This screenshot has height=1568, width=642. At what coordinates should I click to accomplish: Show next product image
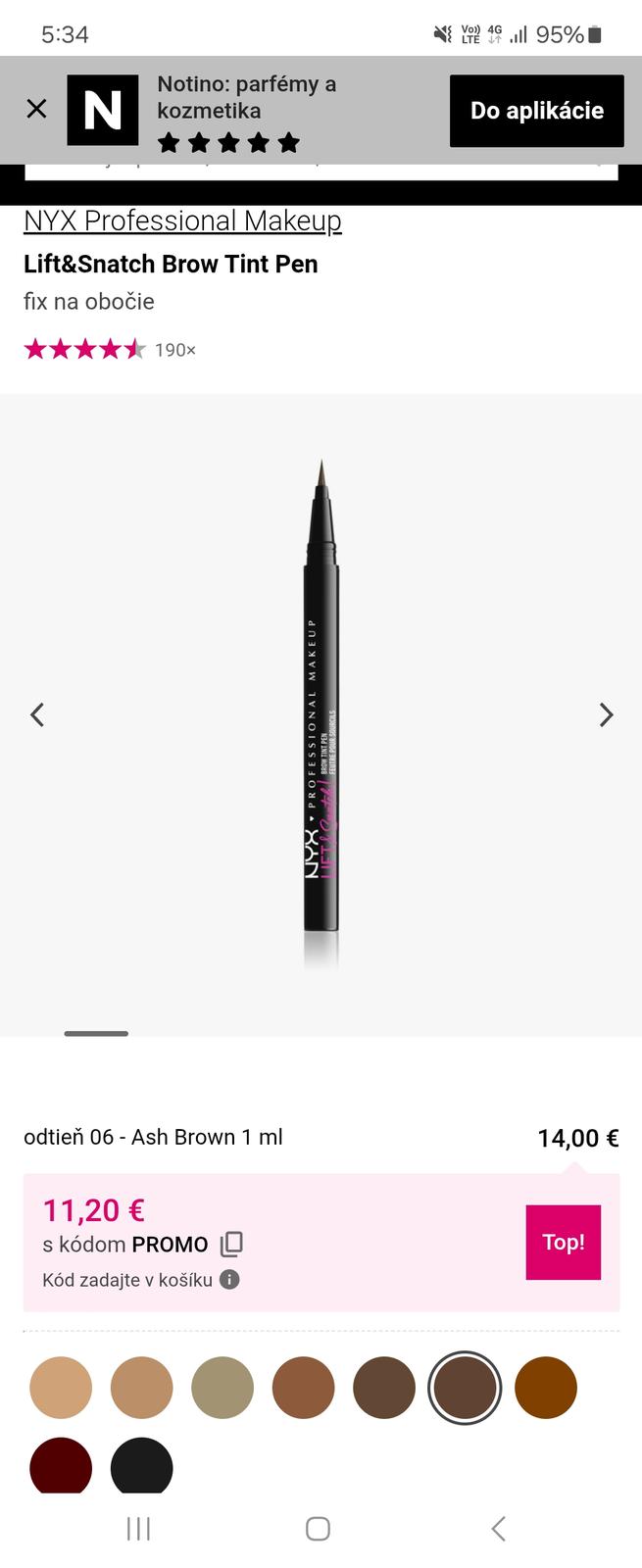coord(606,714)
